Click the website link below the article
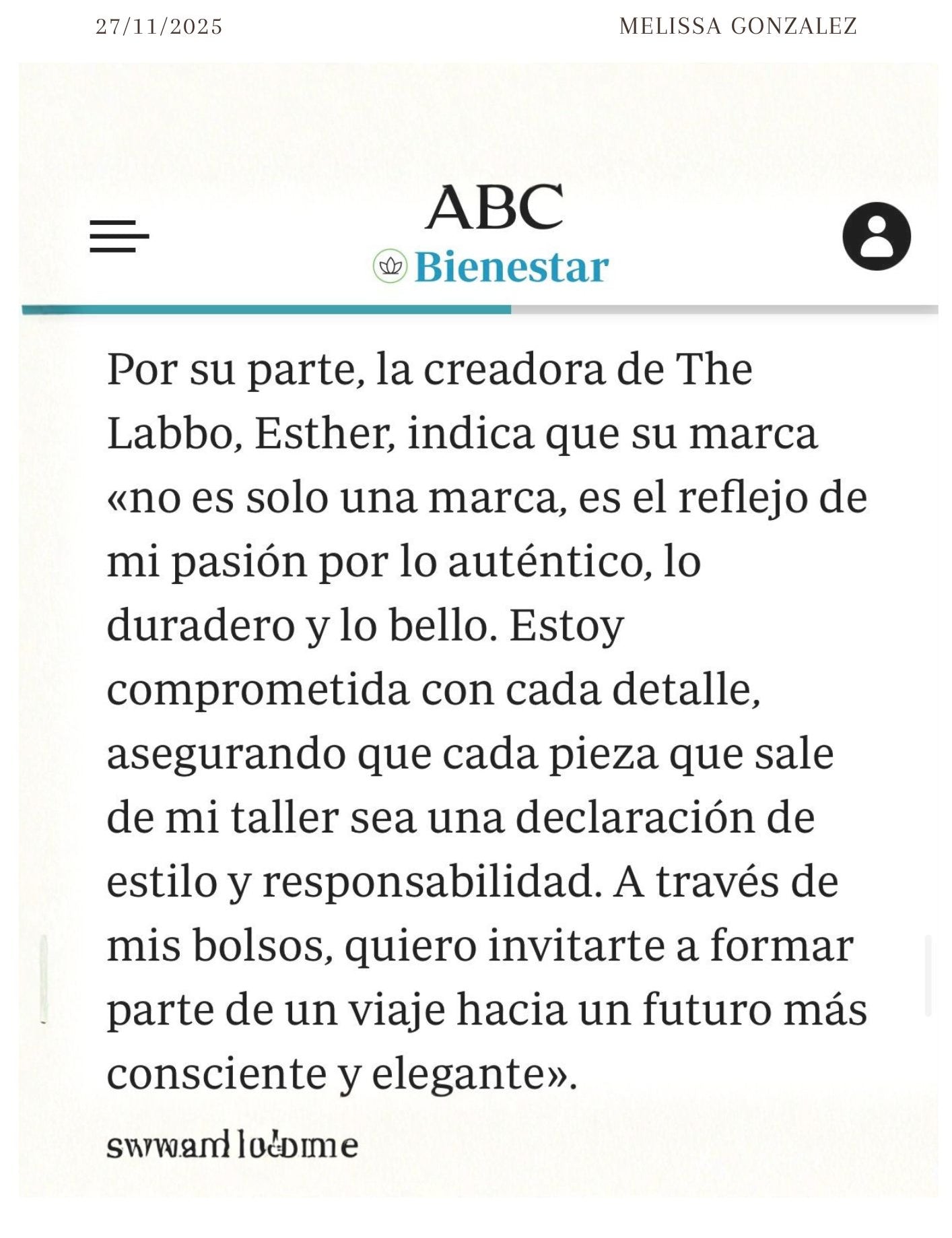Screen dimensions: 952x1238 click(x=232, y=1146)
